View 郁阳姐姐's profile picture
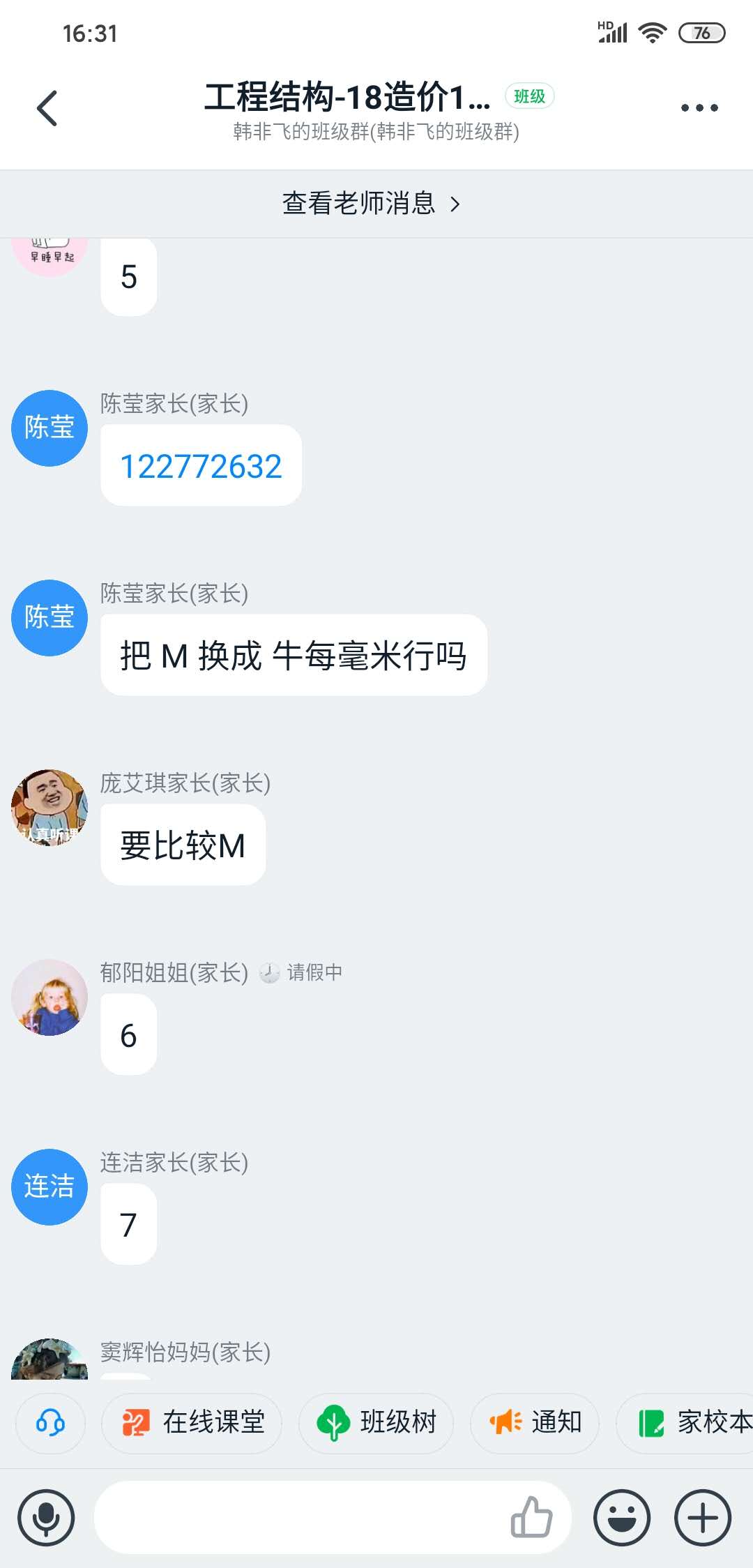This screenshot has height=1568, width=753. (x=49, y=997)
